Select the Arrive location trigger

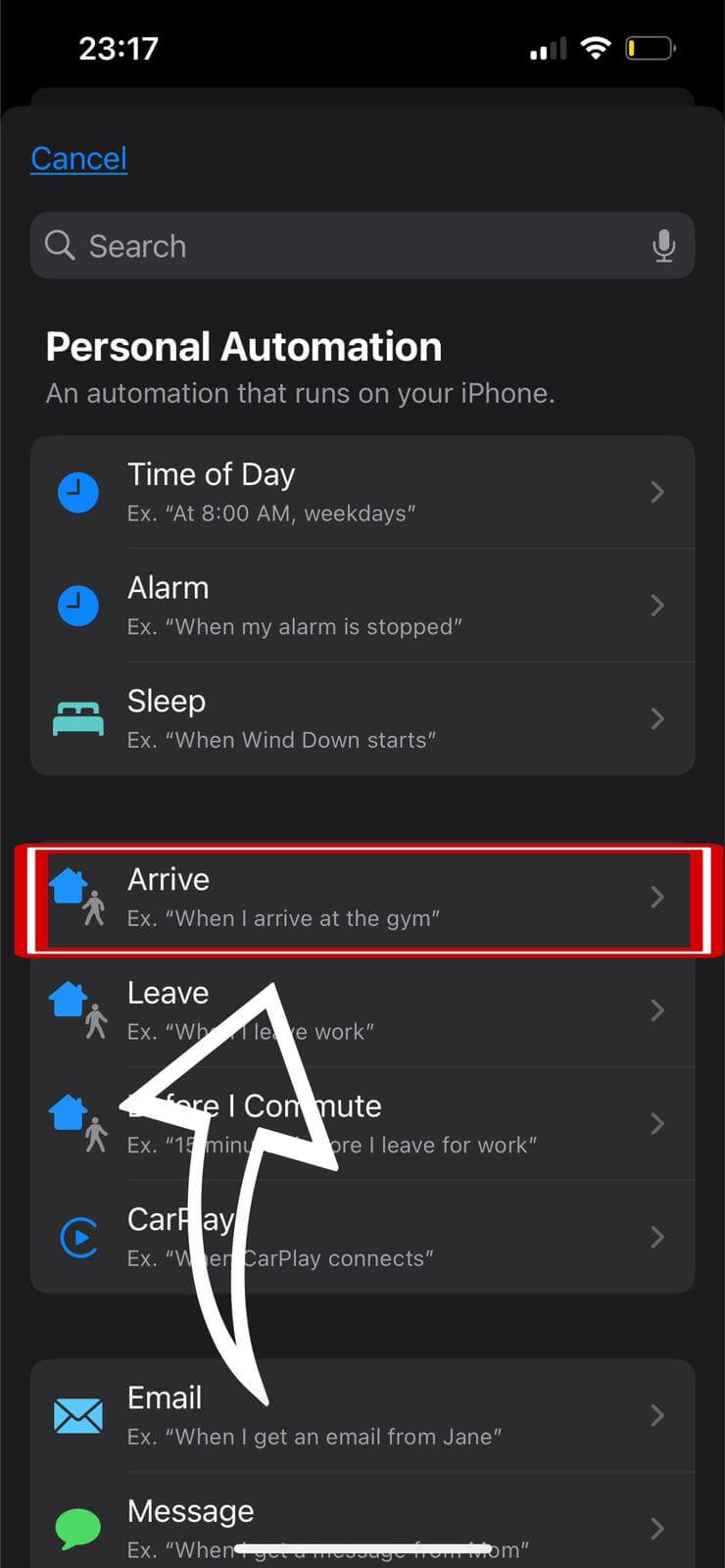pos(362,898)
